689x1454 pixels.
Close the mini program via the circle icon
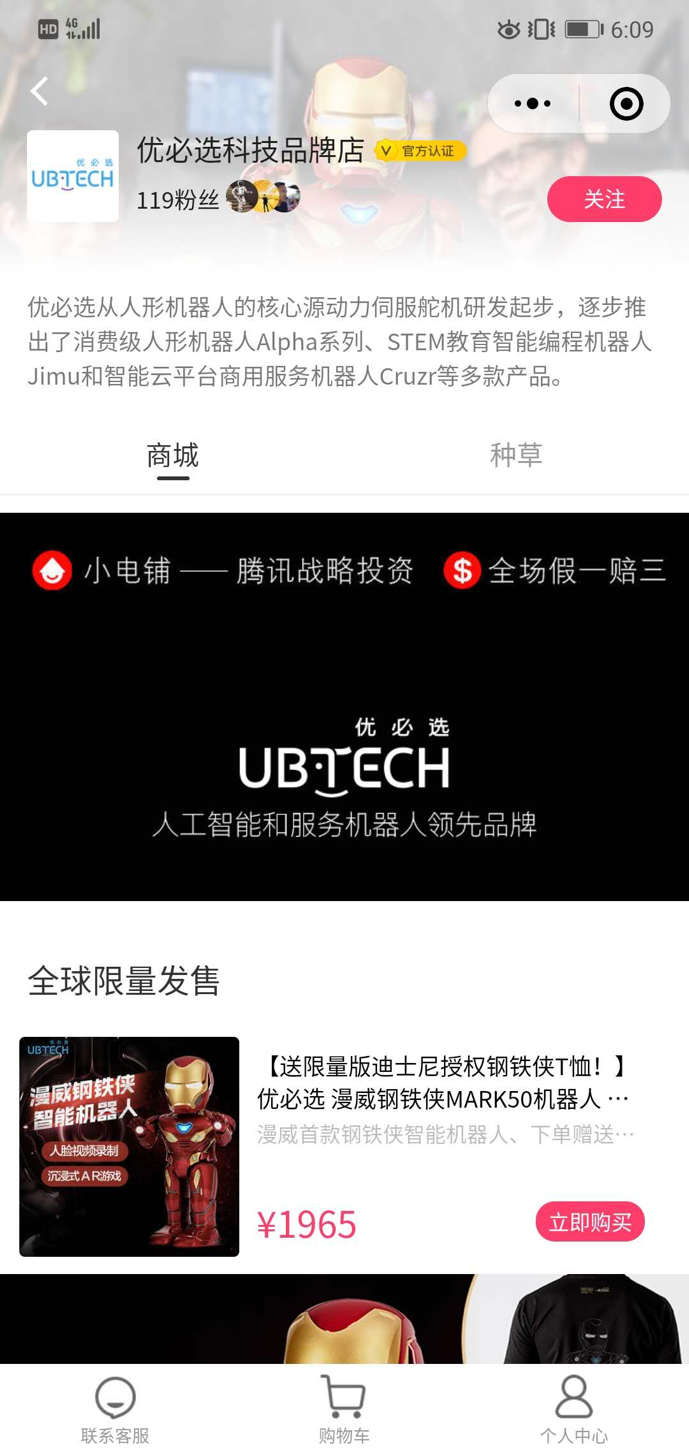click(x=626, y=104)
